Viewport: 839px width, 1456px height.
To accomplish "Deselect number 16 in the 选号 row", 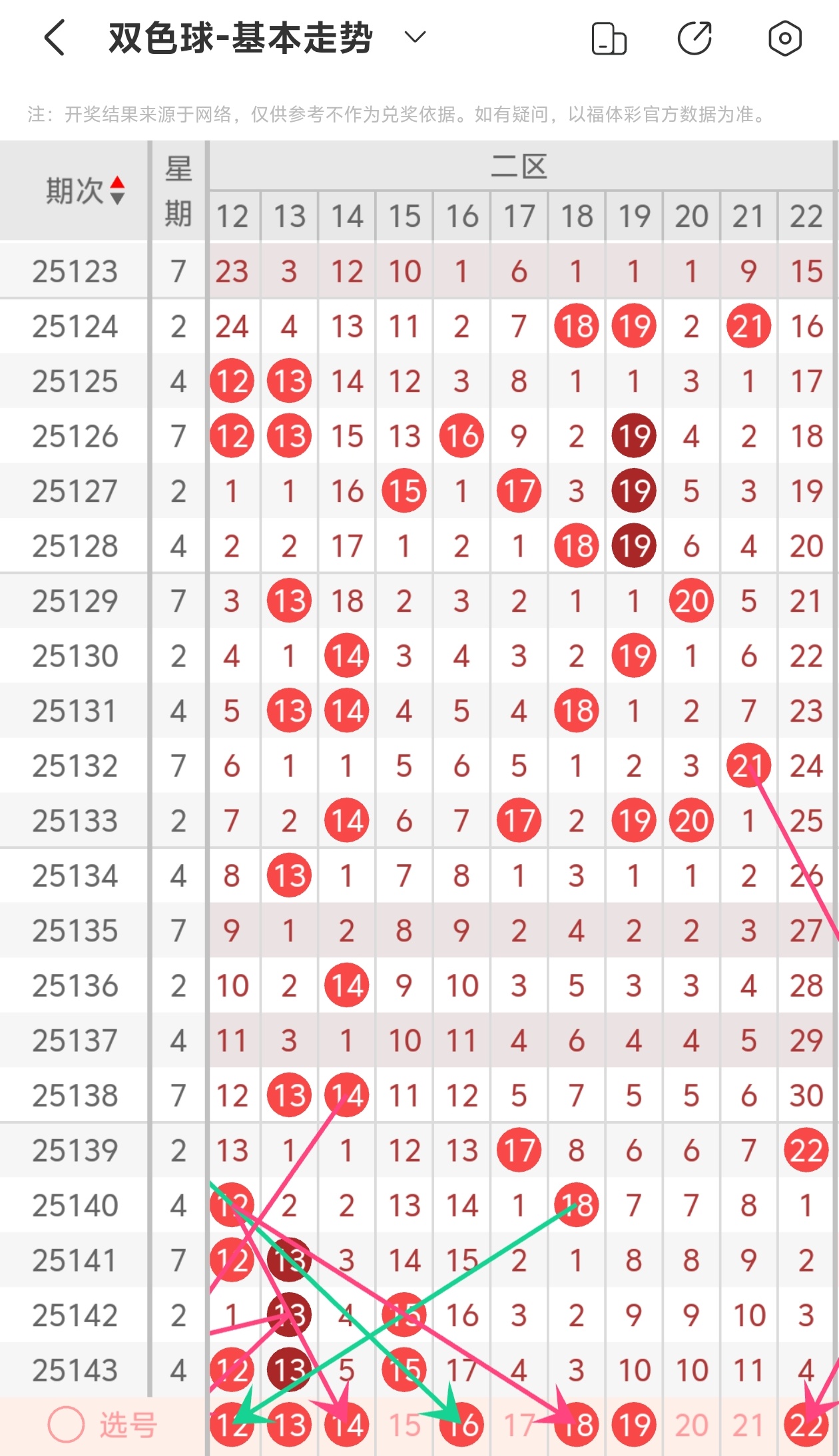I will (462, 1425).
